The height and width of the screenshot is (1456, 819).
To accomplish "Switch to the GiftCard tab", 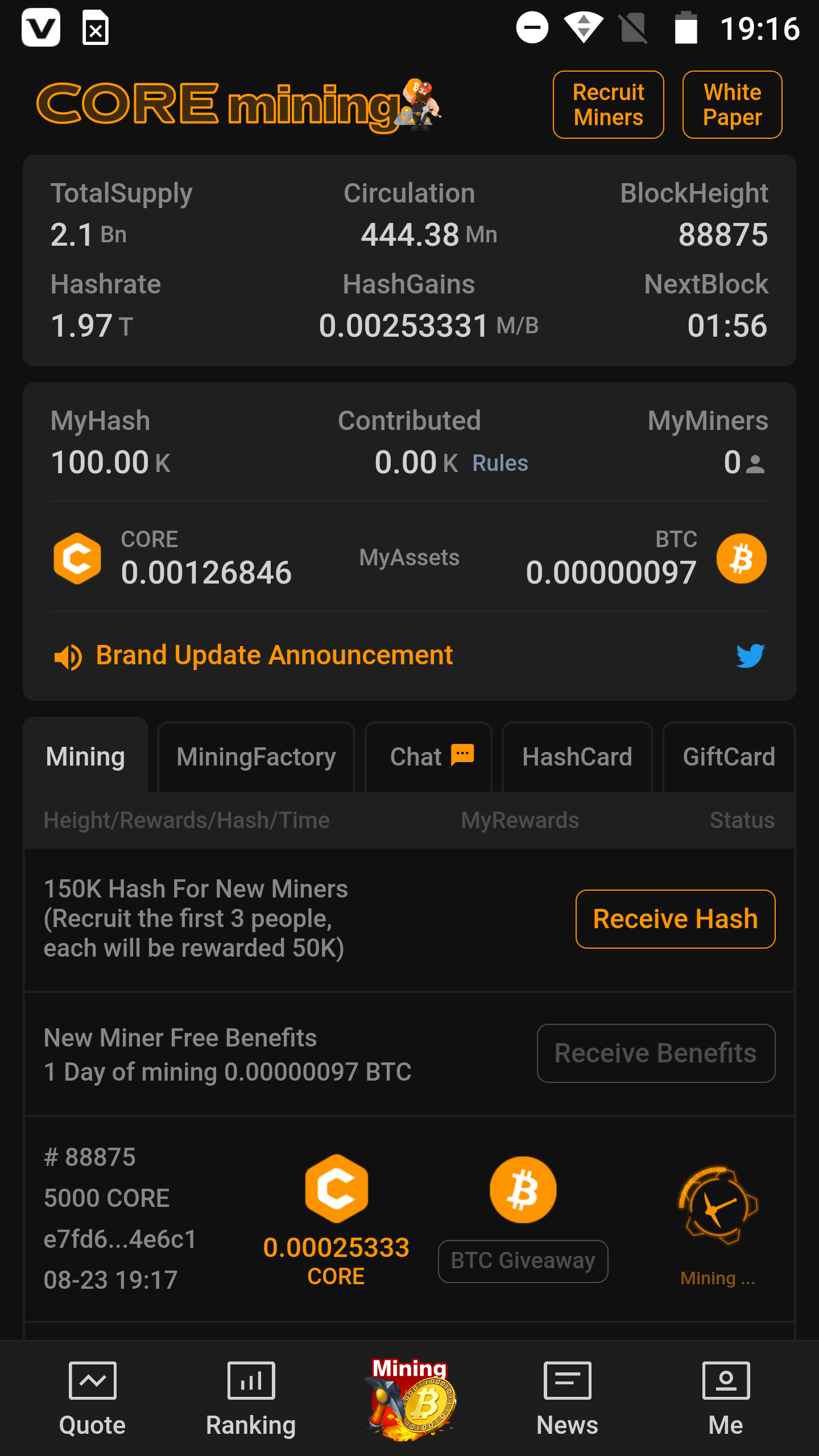I will (729, 757).
